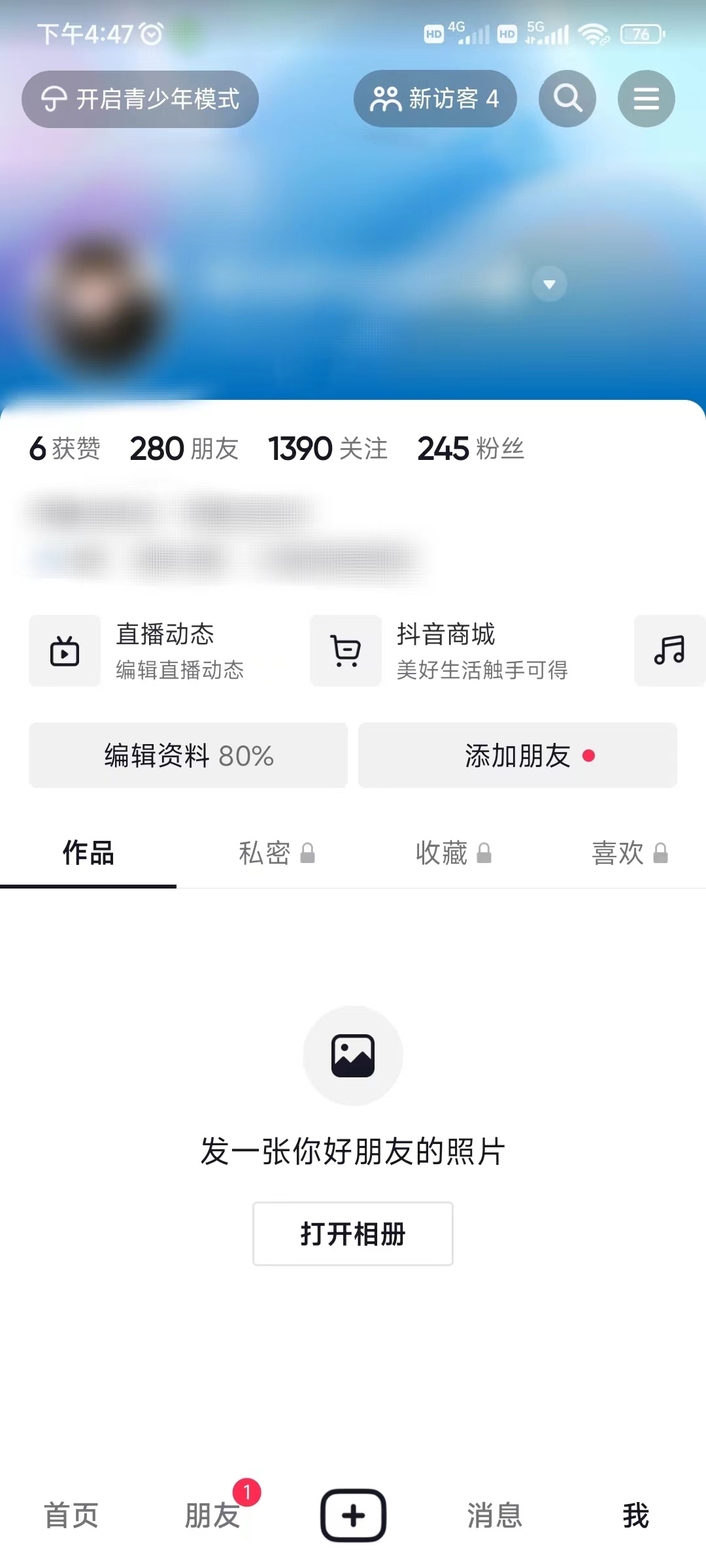
Task: Open the hamburger menu
Action: click(646, 99)
